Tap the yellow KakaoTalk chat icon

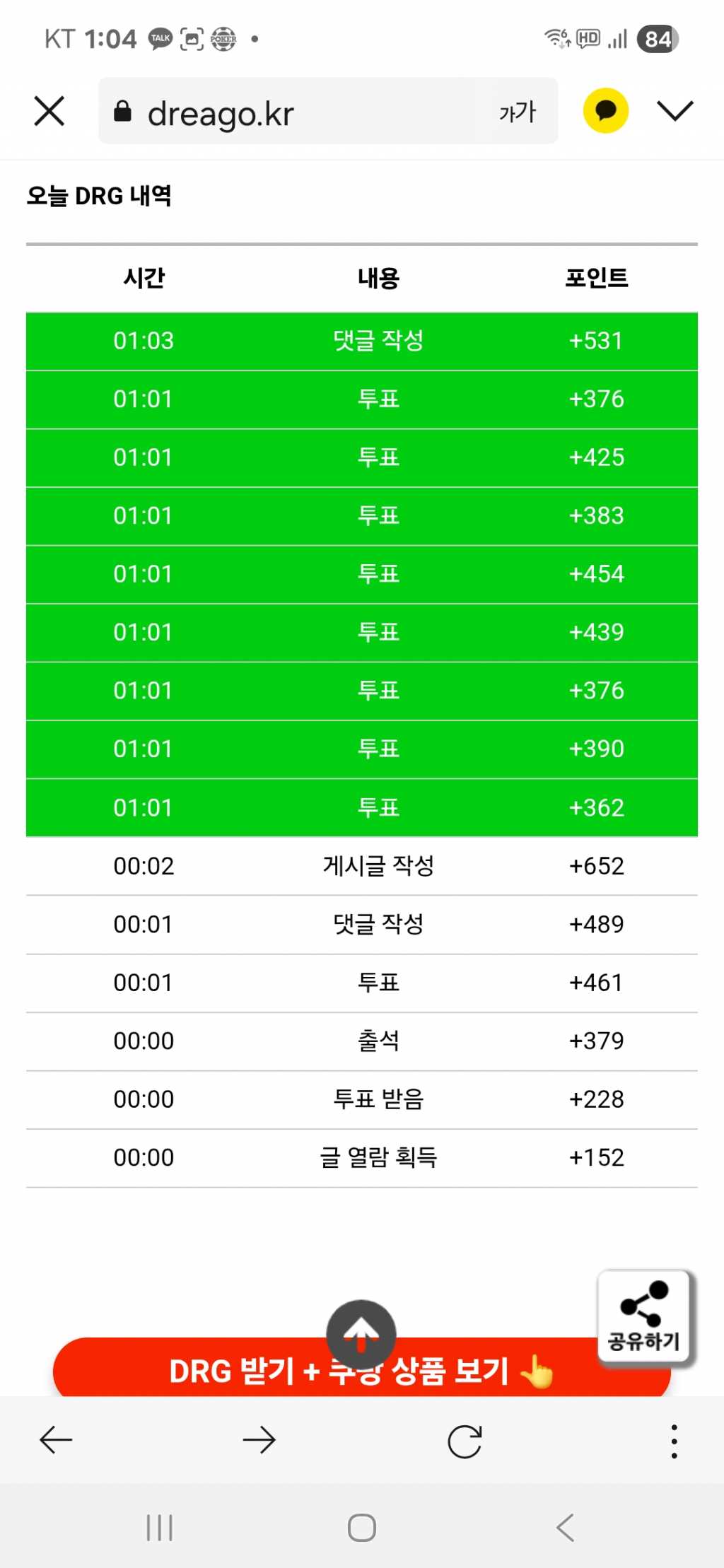coord(605,111)
